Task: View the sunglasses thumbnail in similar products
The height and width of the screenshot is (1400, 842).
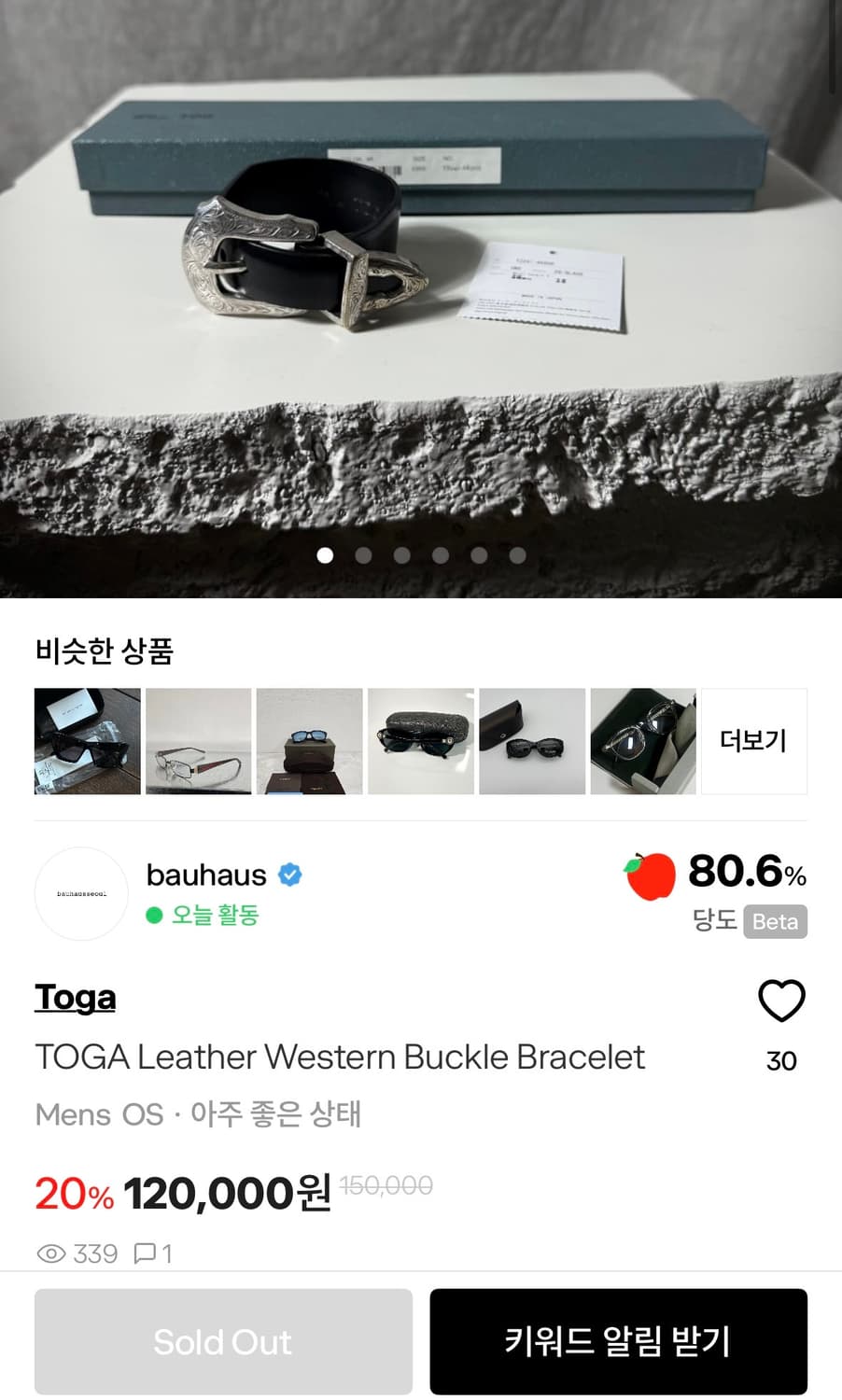Action: click(x=87, y=741)
